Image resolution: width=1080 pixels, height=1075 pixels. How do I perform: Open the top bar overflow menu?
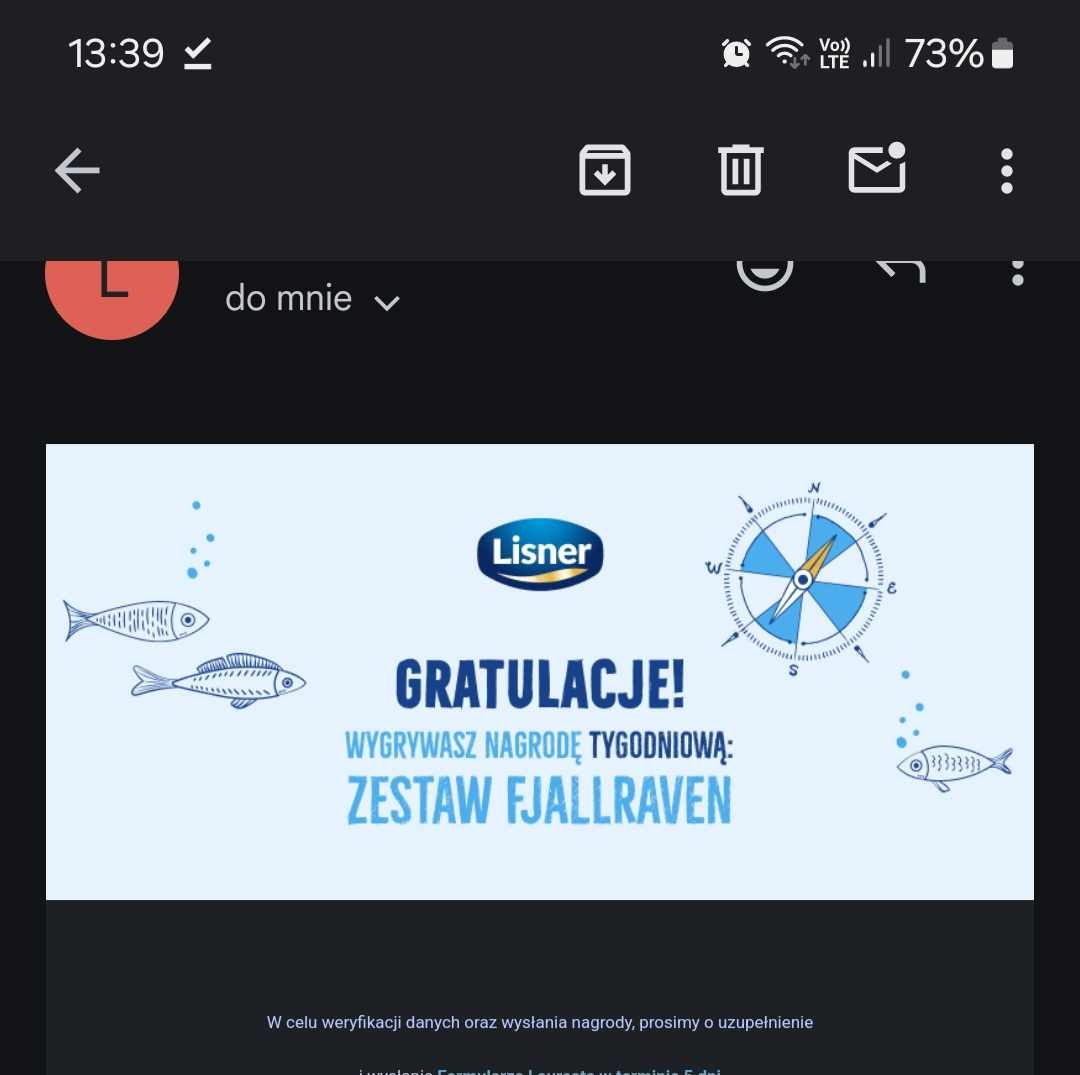(1007, 171)
